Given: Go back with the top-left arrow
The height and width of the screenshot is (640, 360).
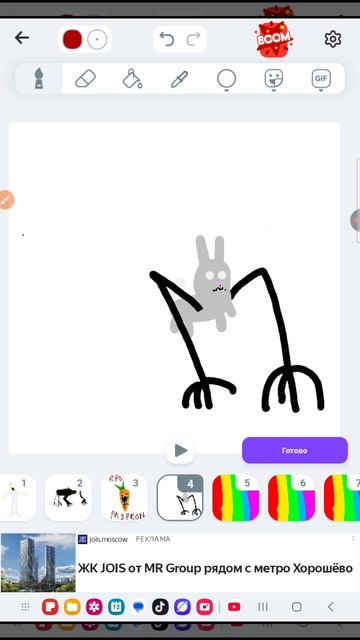Looking at the screenshot, I should tap(22, 38).
